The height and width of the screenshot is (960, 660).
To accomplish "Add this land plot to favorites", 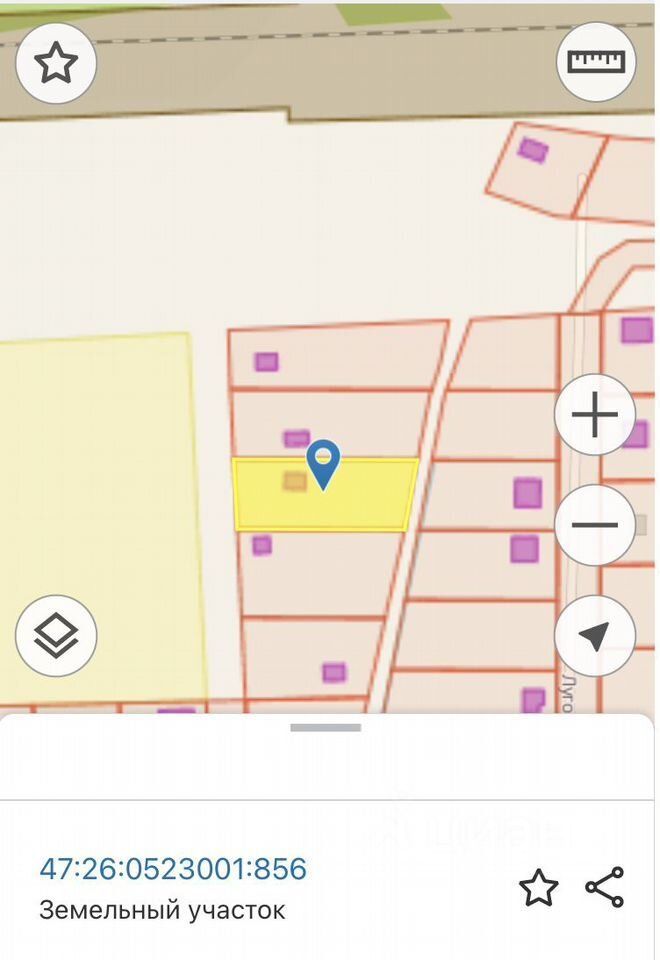I will coord(538,887).
